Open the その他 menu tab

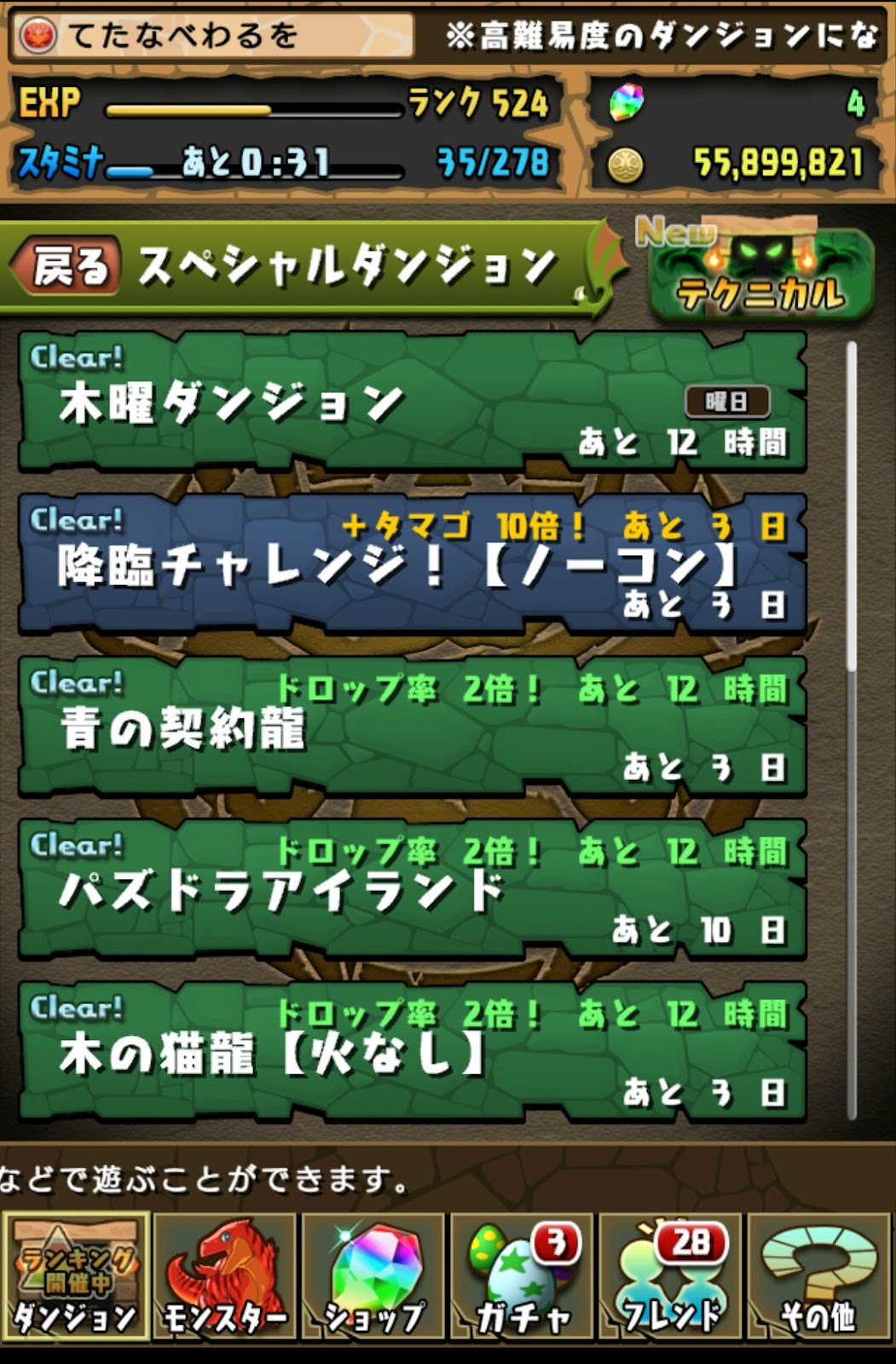[819, 1276]
